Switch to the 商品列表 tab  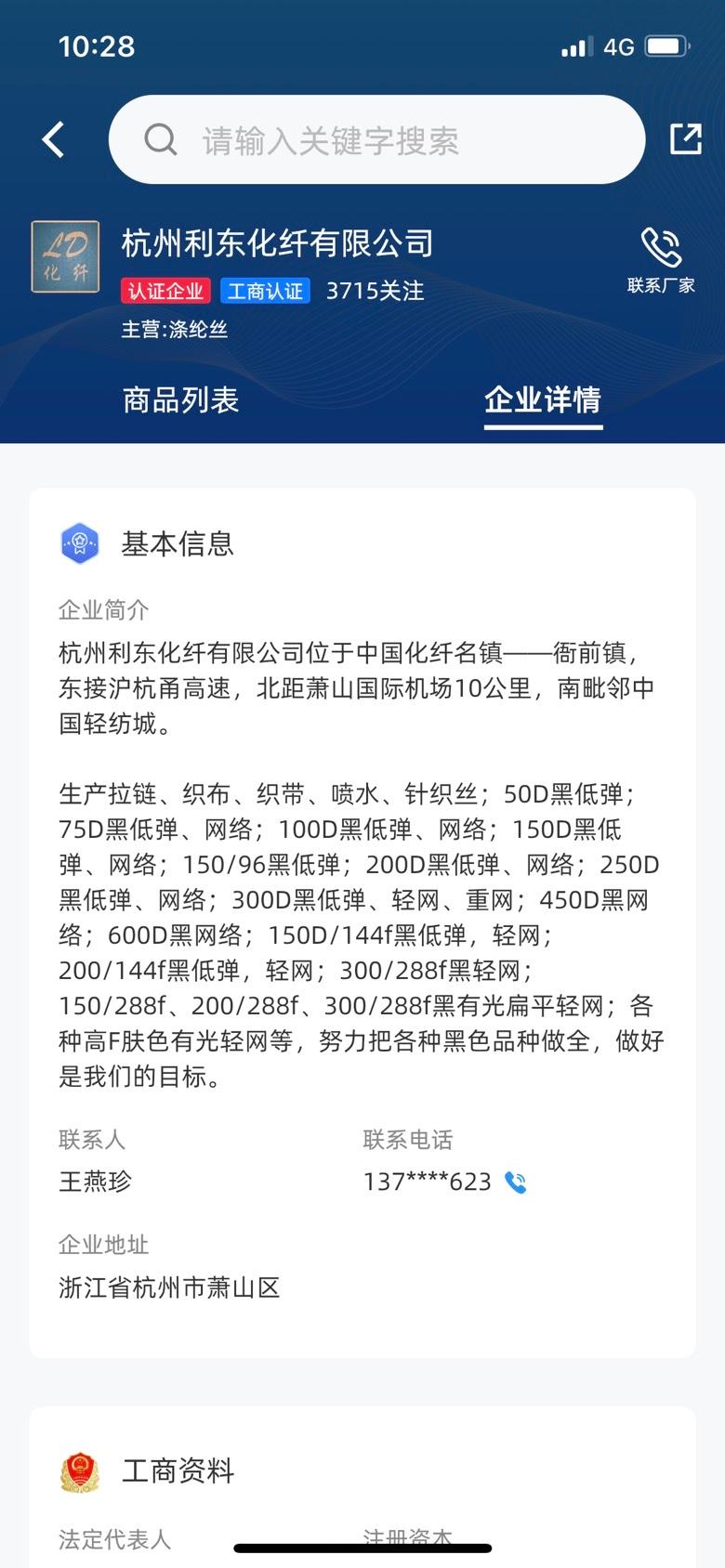click(x=181, y=399)
